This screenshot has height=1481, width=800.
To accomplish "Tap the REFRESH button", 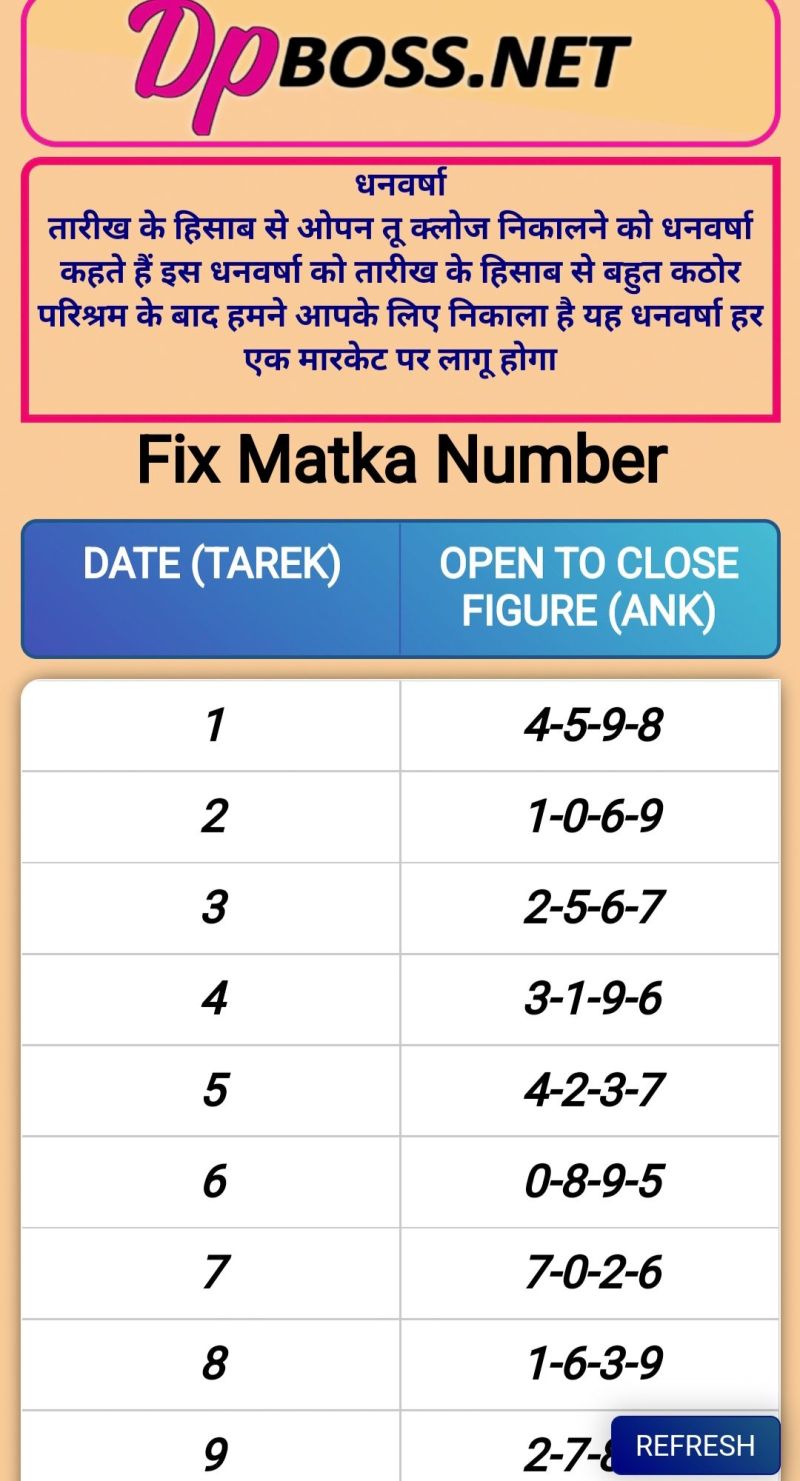I will tap(695, 1445).
